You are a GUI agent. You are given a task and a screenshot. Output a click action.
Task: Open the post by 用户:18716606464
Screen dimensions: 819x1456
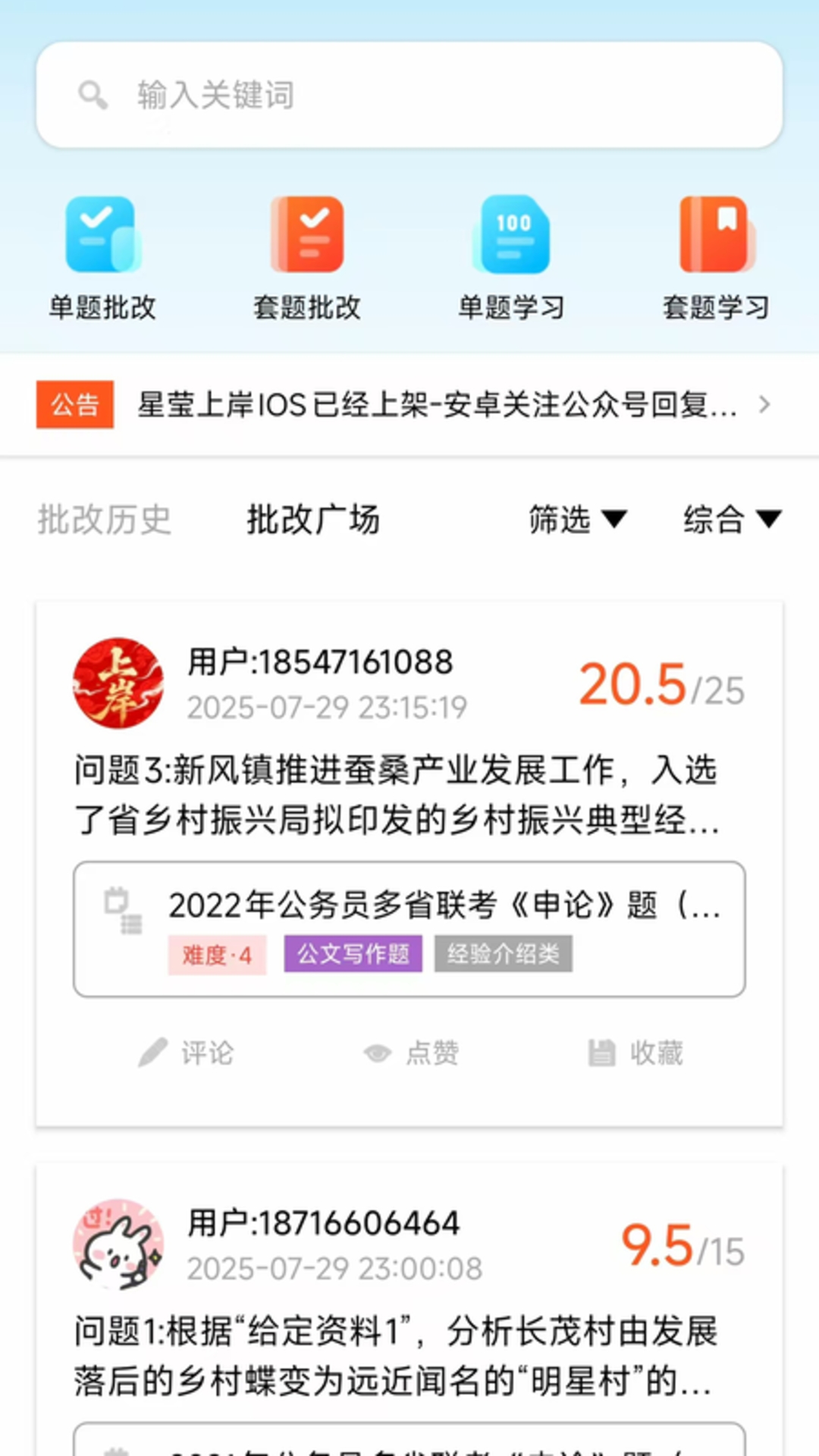pos(394,1356)
